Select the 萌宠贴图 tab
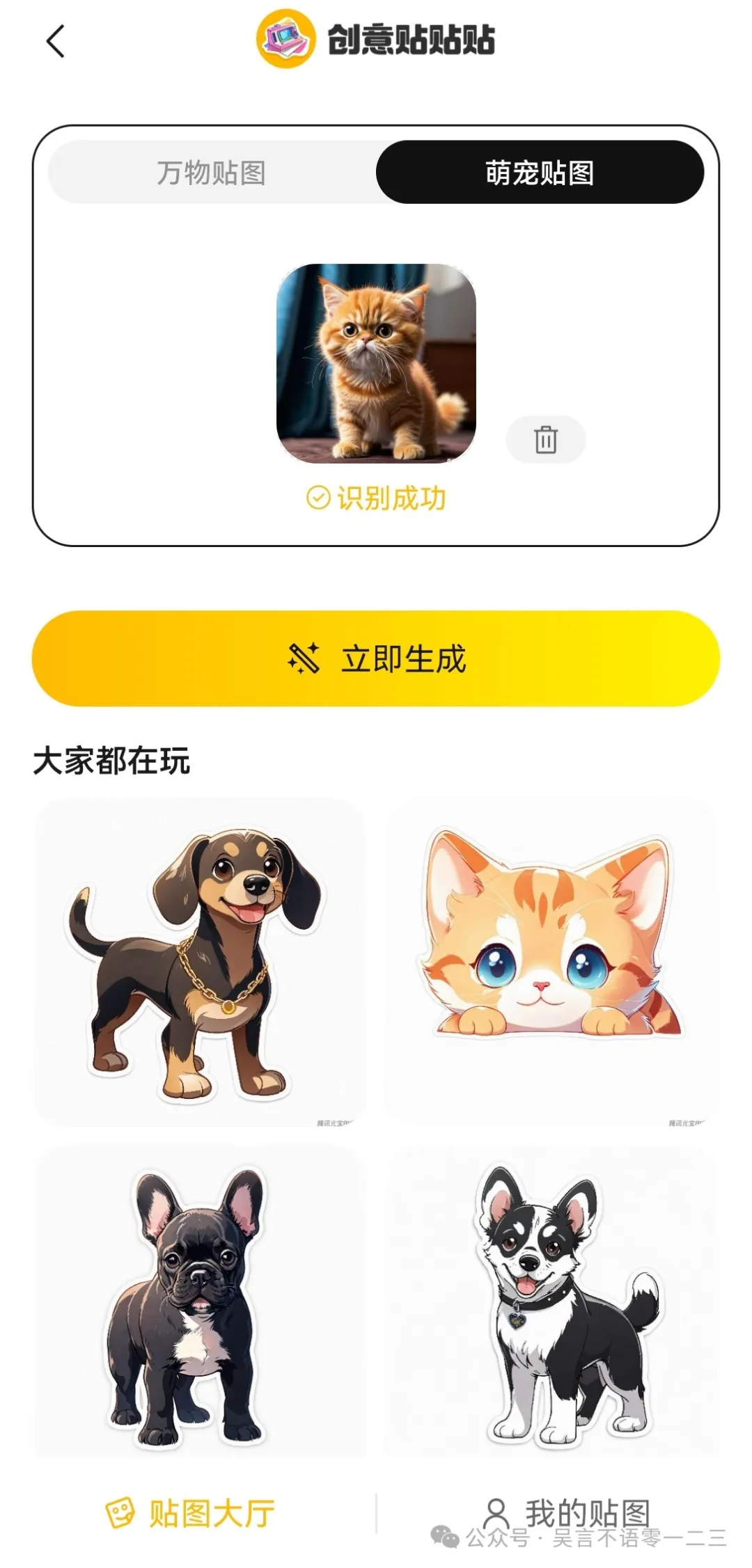 point(540,173)
